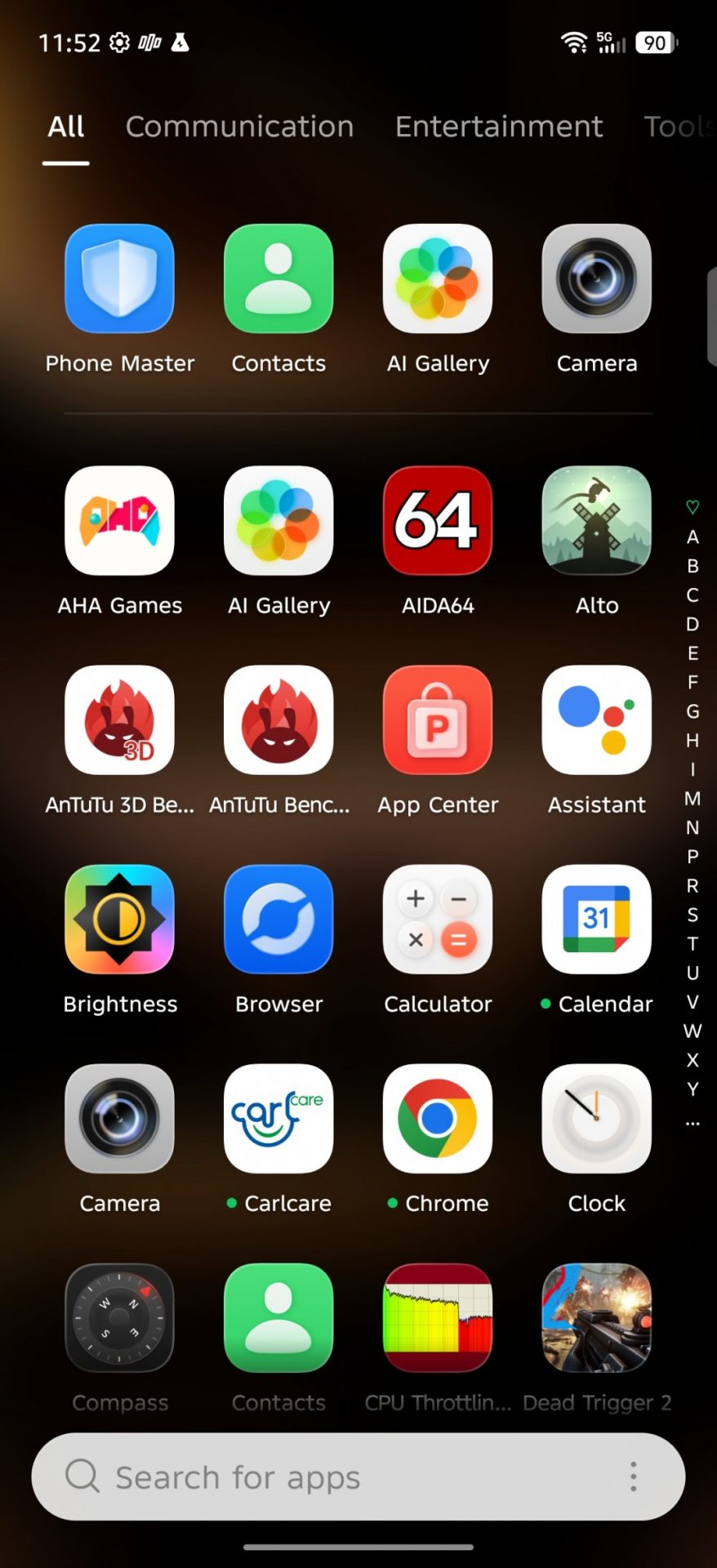717x1568 pixels.
Task: Switch to the Entertainment tab
Action: click(499, 127)
